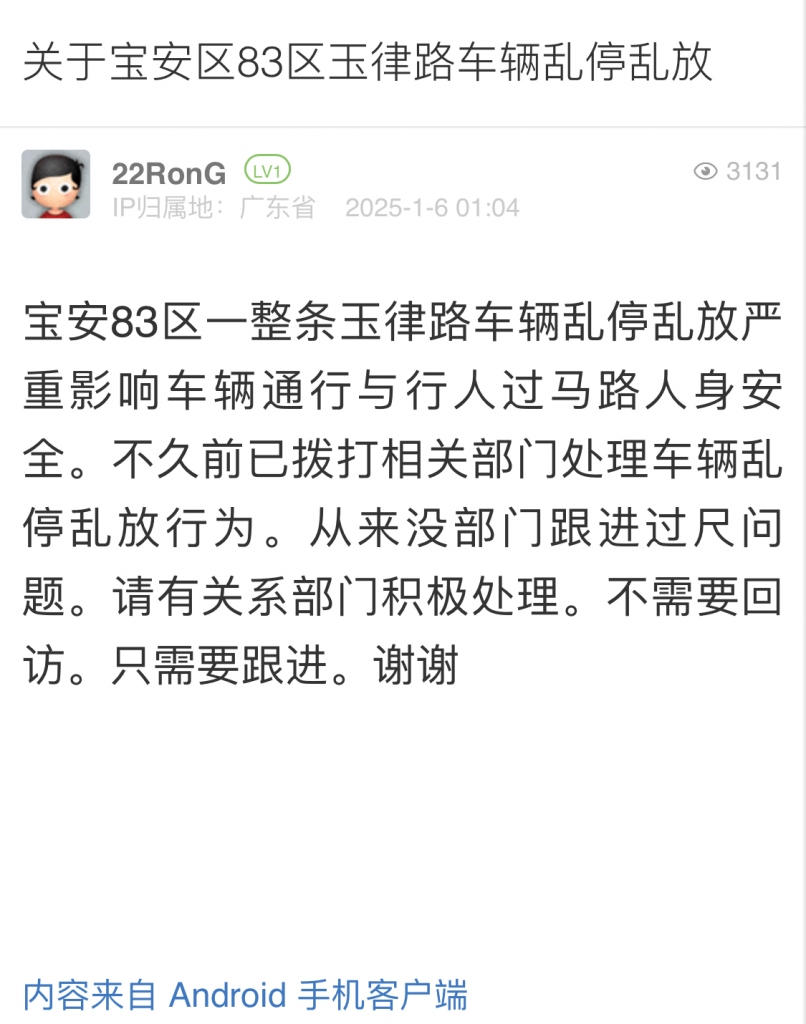
Task: Tap the username 22RonG
Action: coord(168,172)
